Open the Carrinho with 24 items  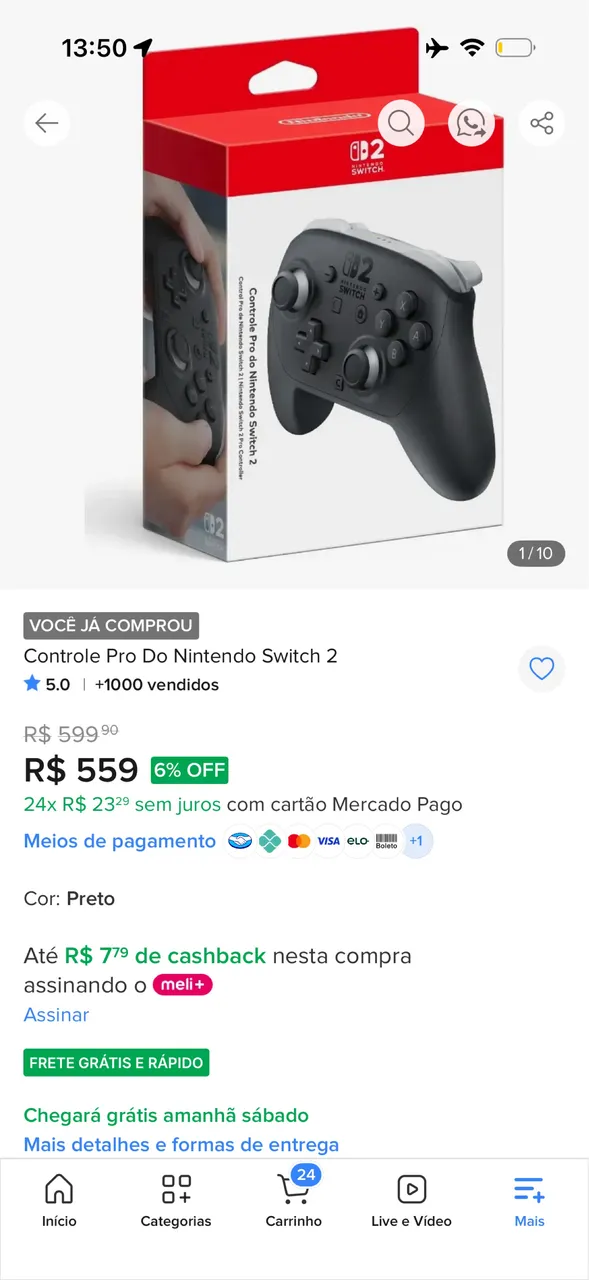pos(294,1200)
